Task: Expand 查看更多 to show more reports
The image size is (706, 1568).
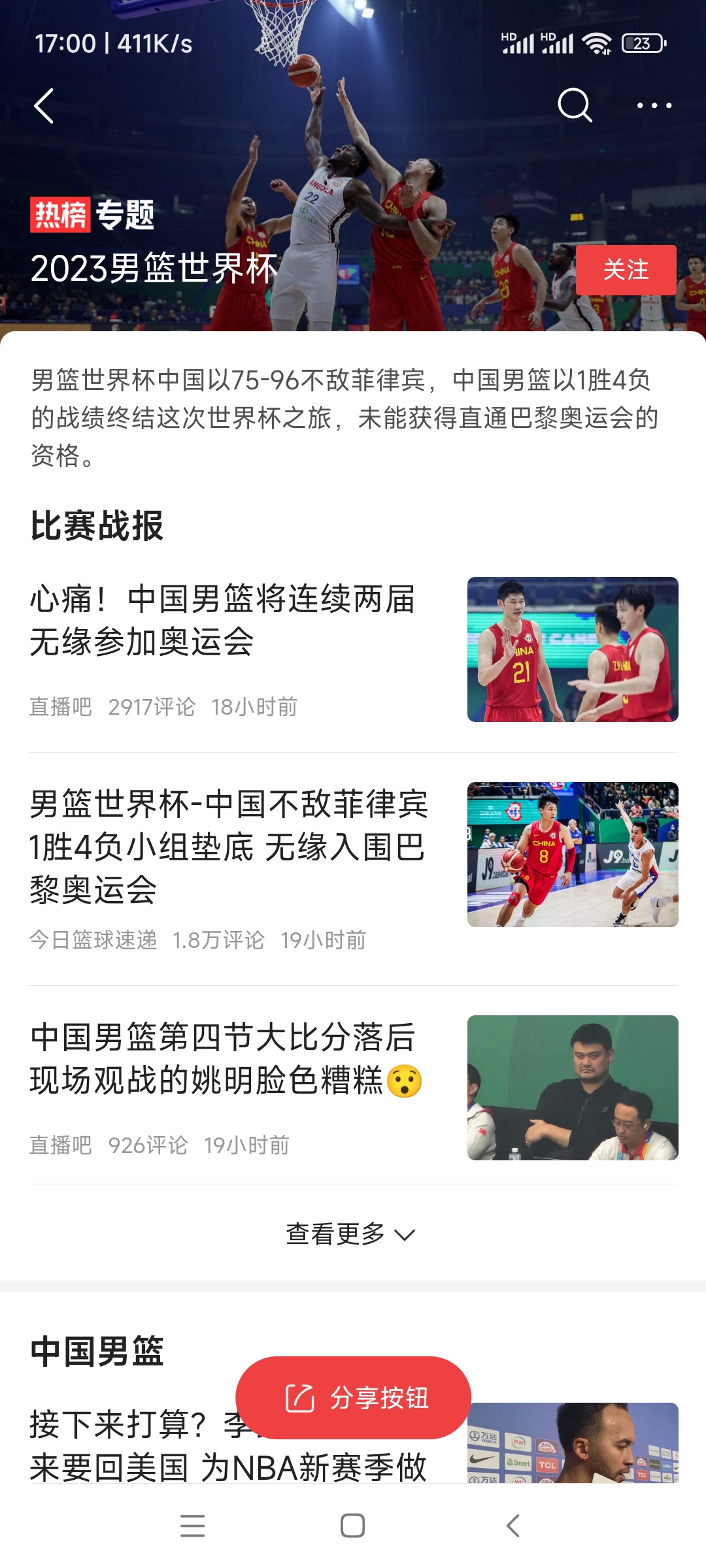Action: coord(351,1234)
